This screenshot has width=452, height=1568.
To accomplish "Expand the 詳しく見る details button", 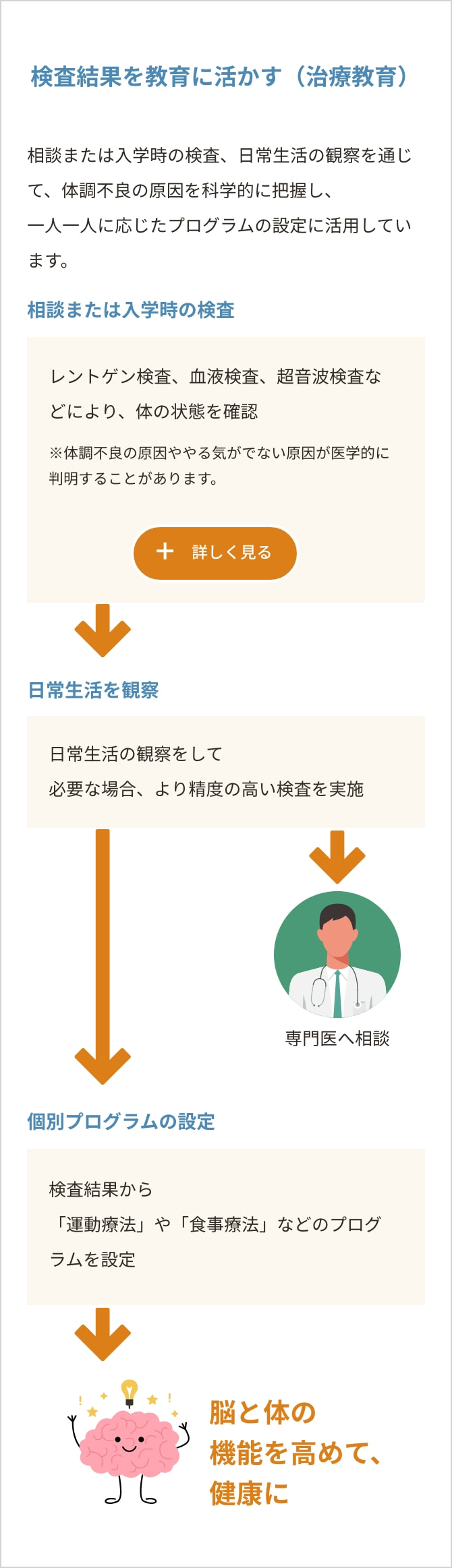I will (215, 553).
